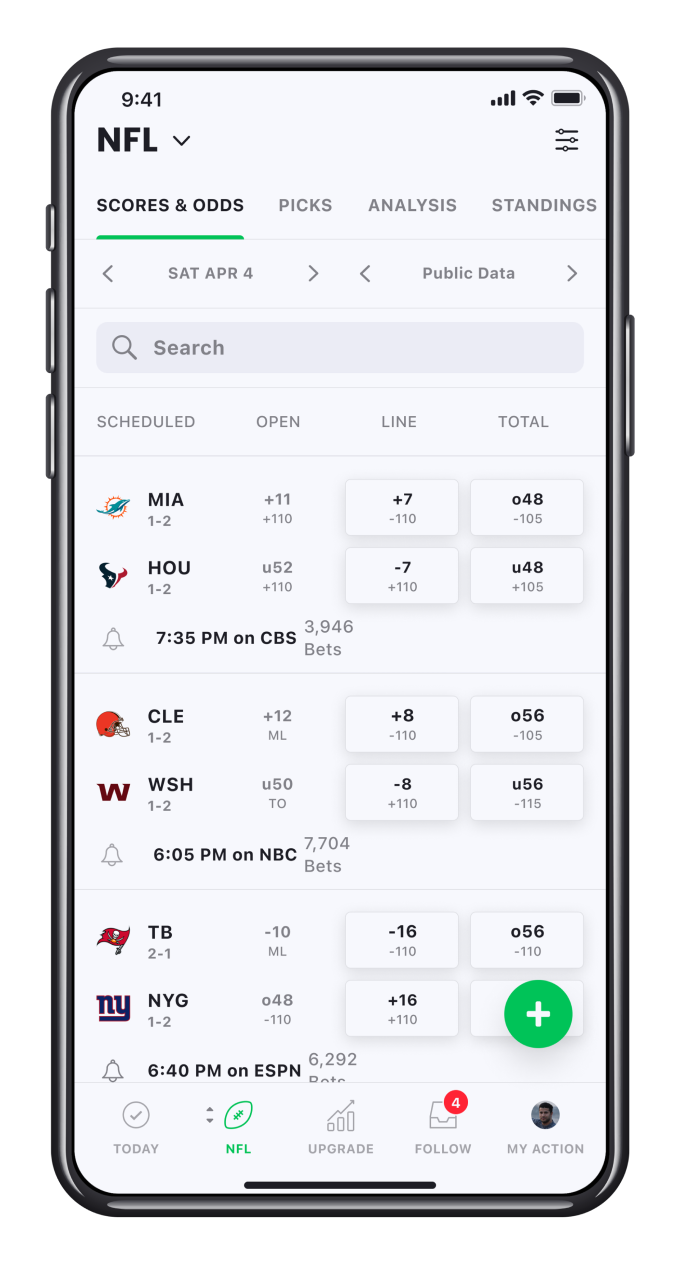Pick the u56 total on WSH

click(527, 792)
